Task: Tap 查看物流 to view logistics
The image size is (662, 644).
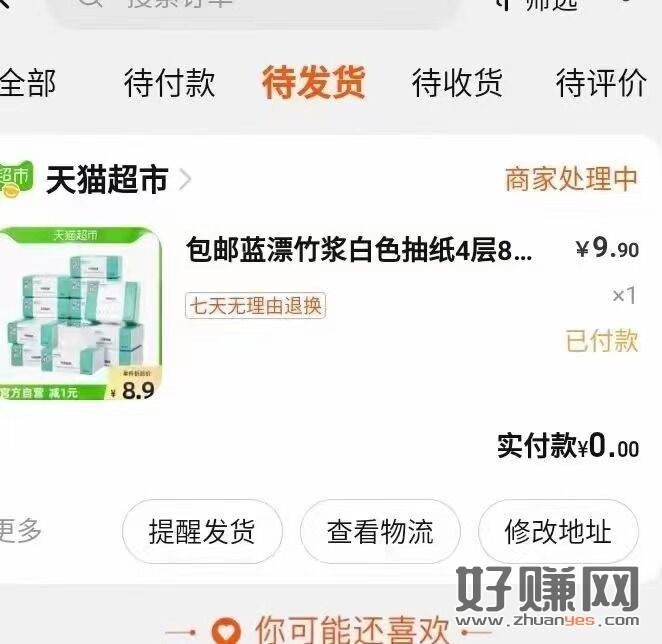Action: tap(380, 532)
